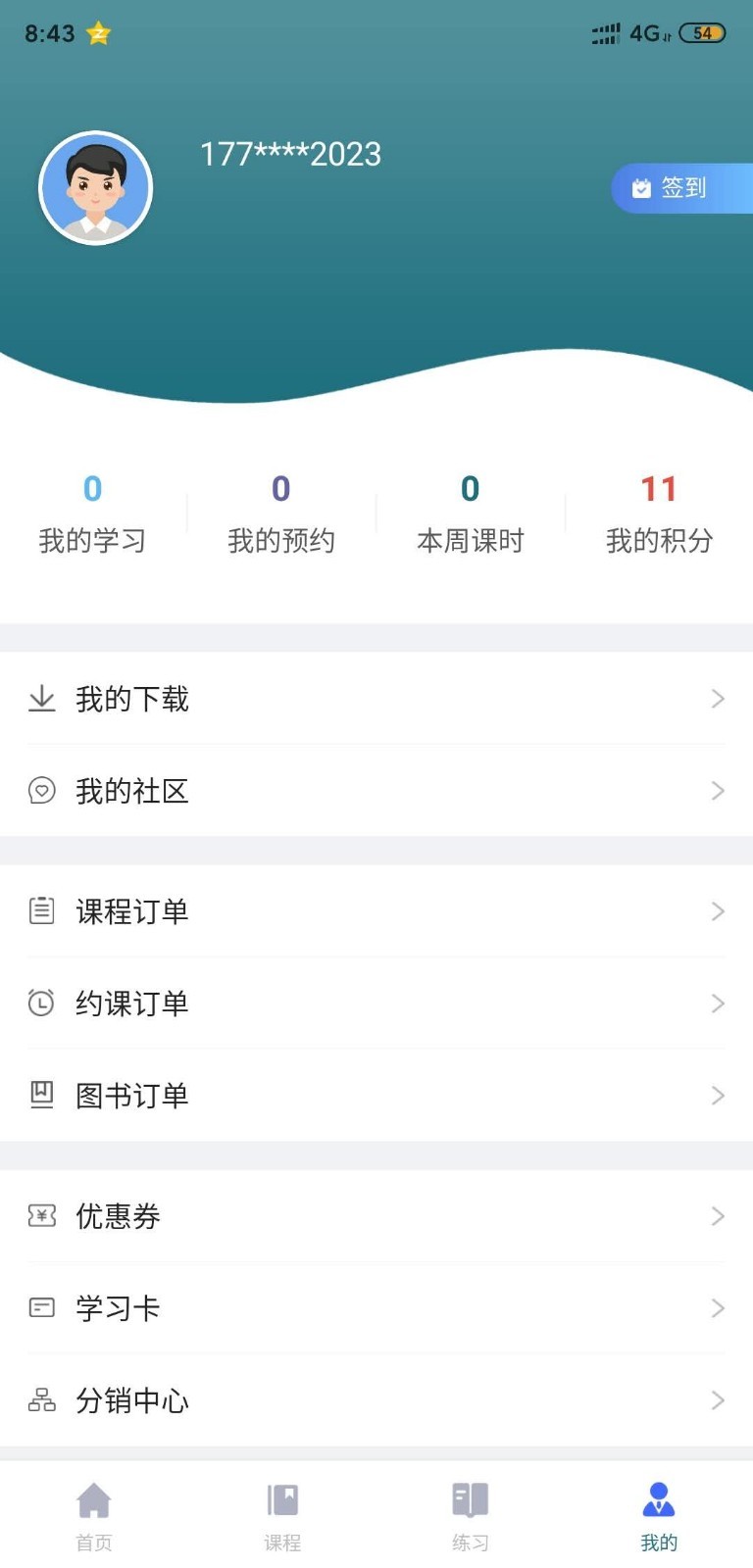Open 我的积分 points
This screenshot has width=753, height=1568.
659,514
